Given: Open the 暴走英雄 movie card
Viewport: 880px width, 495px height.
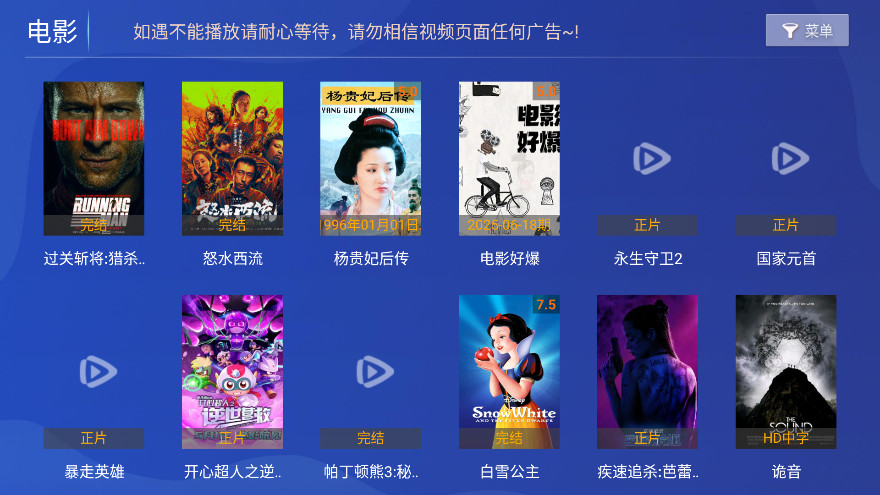Looking at the screenshot, I should 94,372.
